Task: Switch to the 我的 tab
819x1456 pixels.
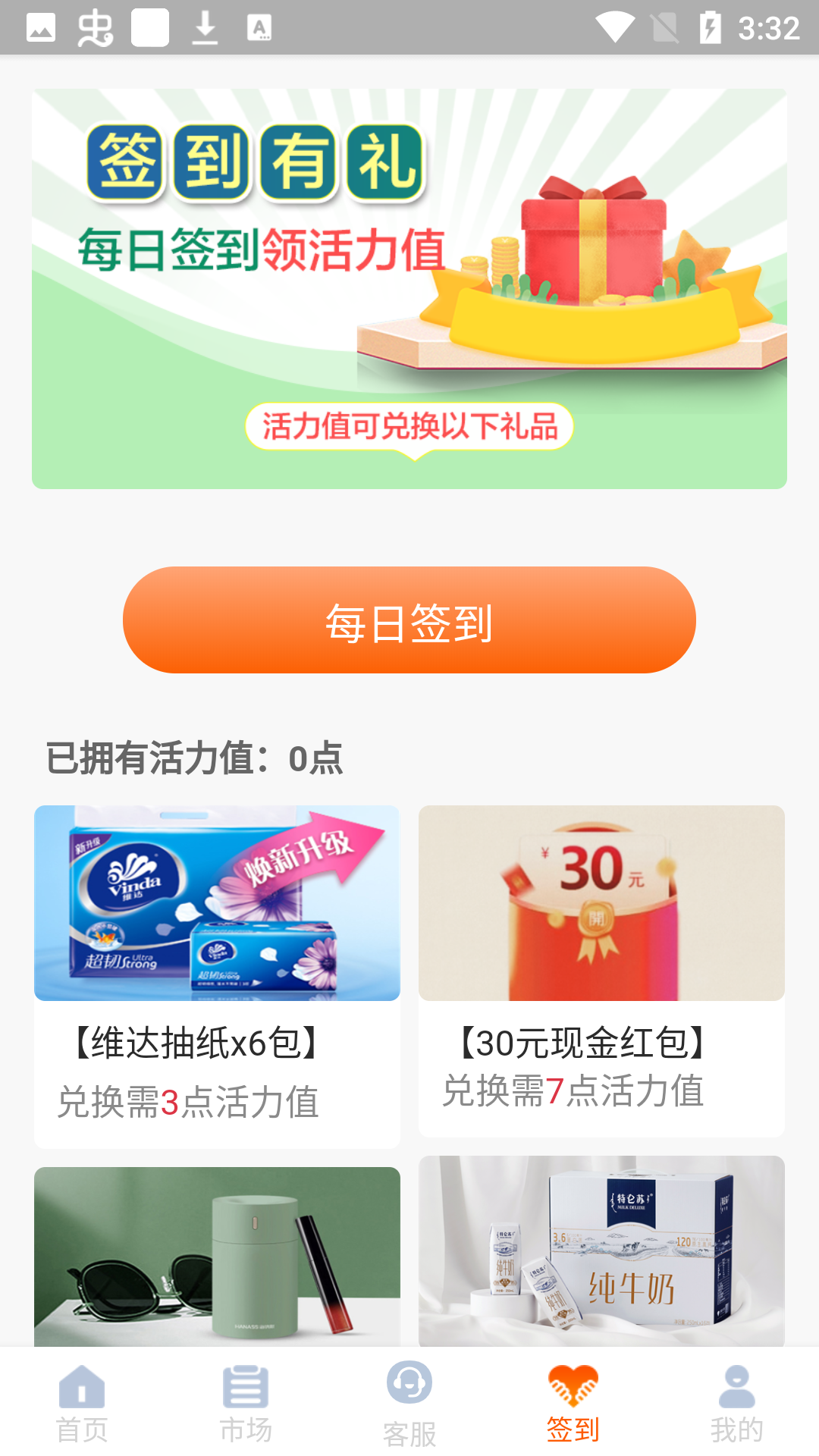Action: (x=736, y=1403)
